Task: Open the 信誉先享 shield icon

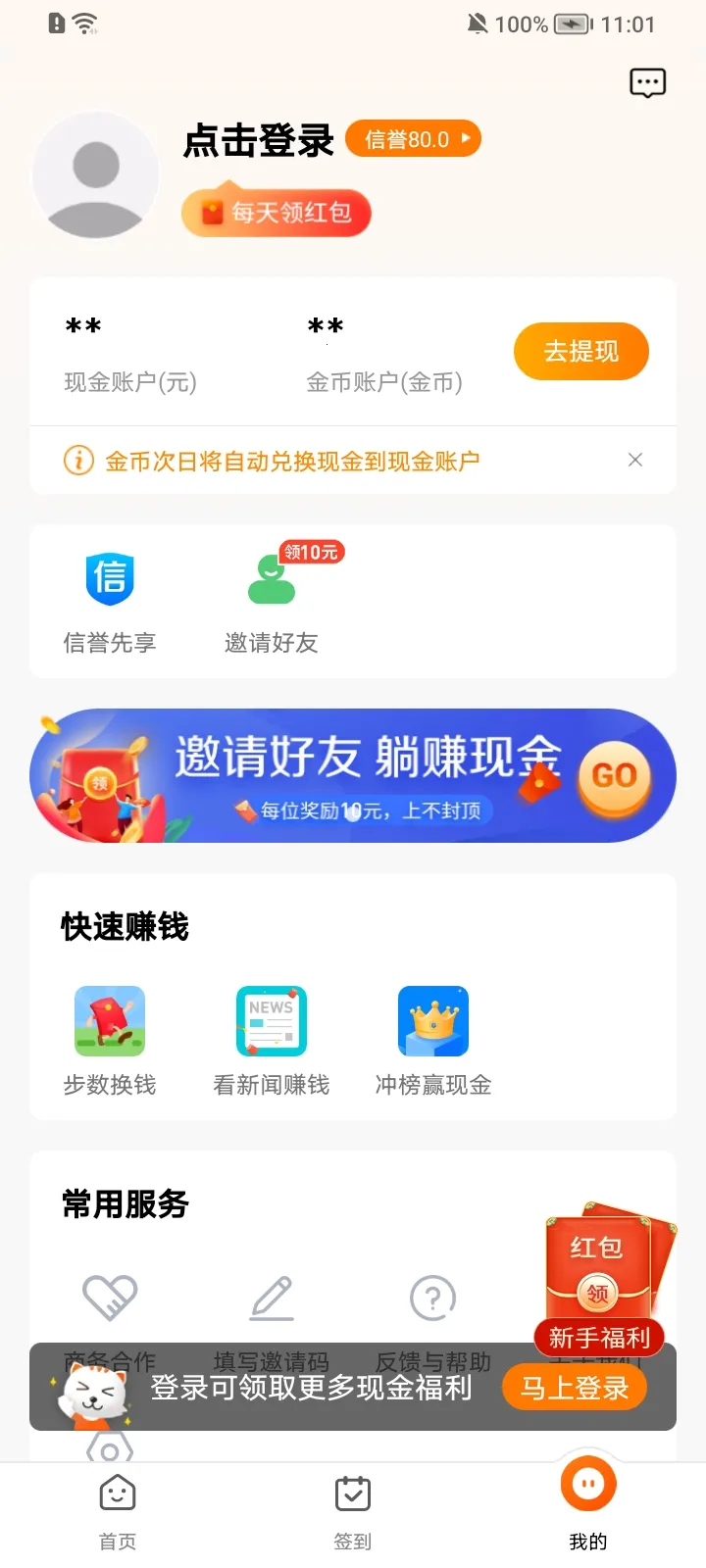Action: tap(110, 578)
